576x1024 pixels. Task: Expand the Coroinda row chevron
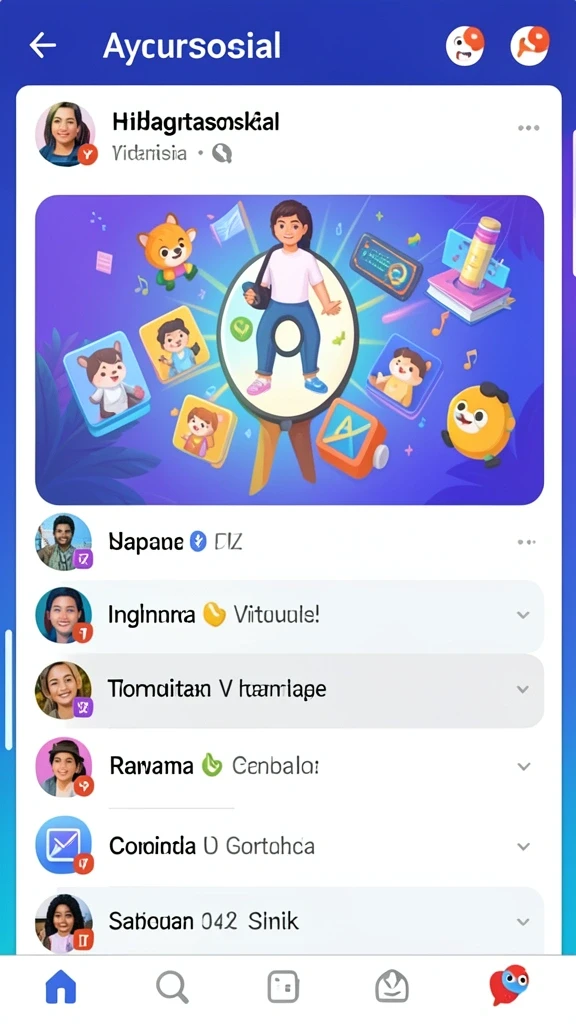523,846
